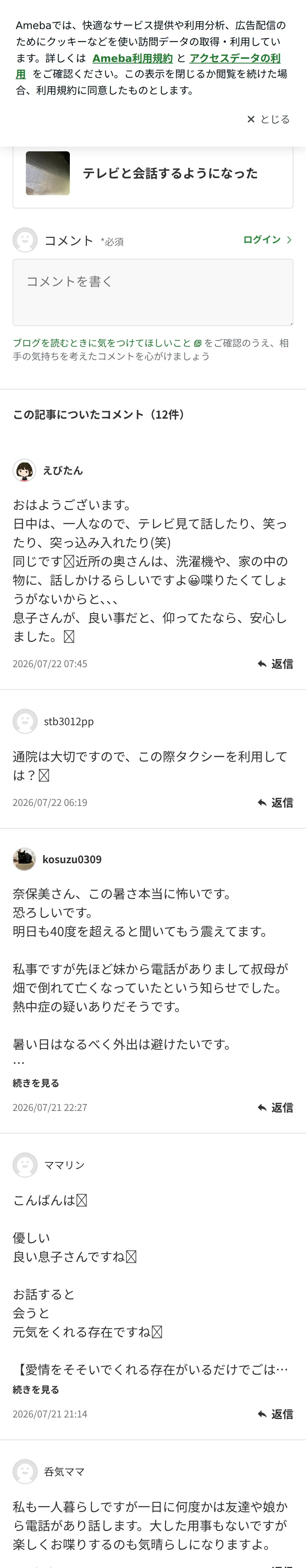Open the Ameba利用規約 link
This screenshot has height=1568, width=306.
(132, 59)
